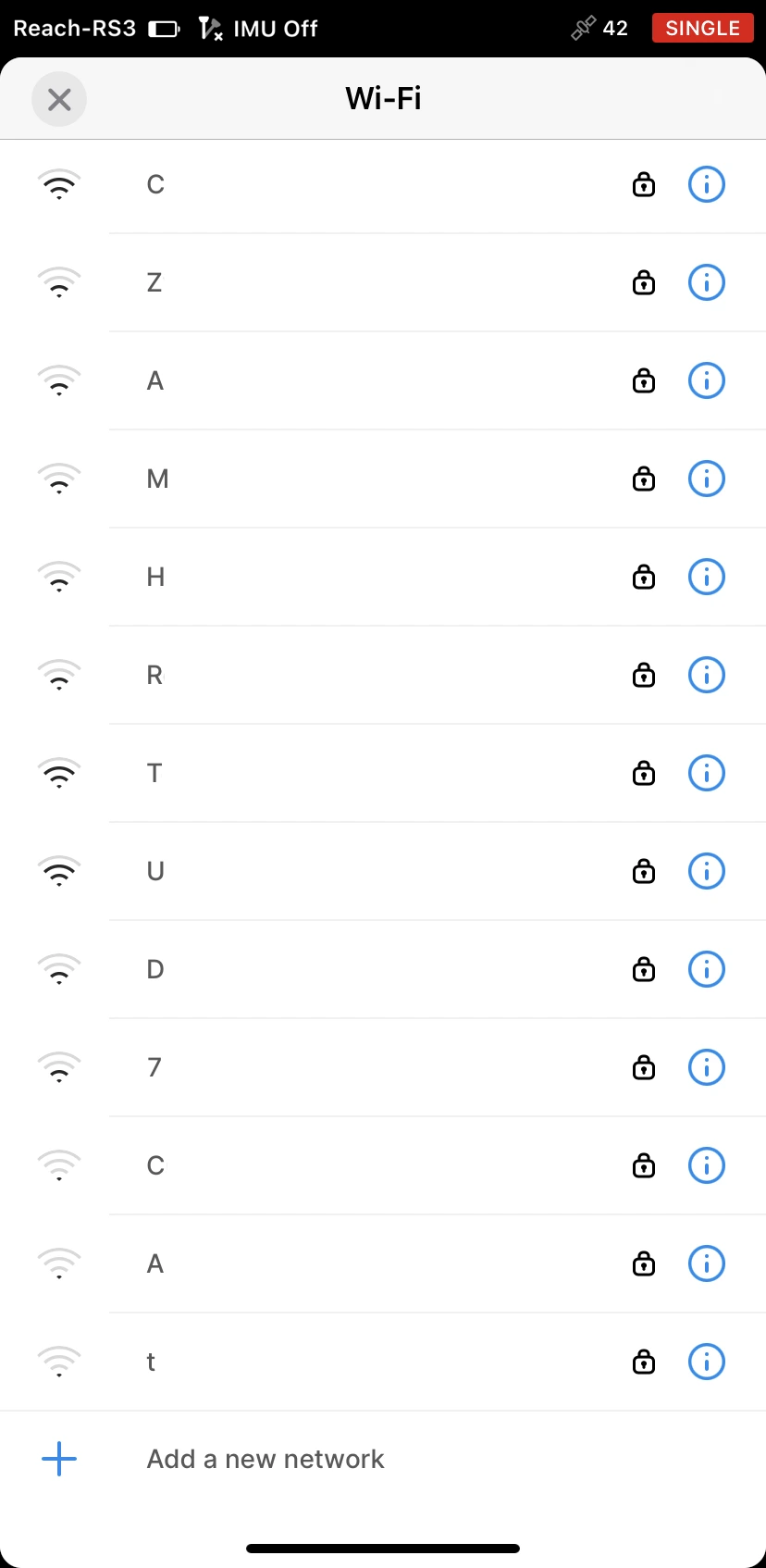Show info for network 7
Image resolution: width=766 pixels, height=1568 pixels.
coord(707,1067)
